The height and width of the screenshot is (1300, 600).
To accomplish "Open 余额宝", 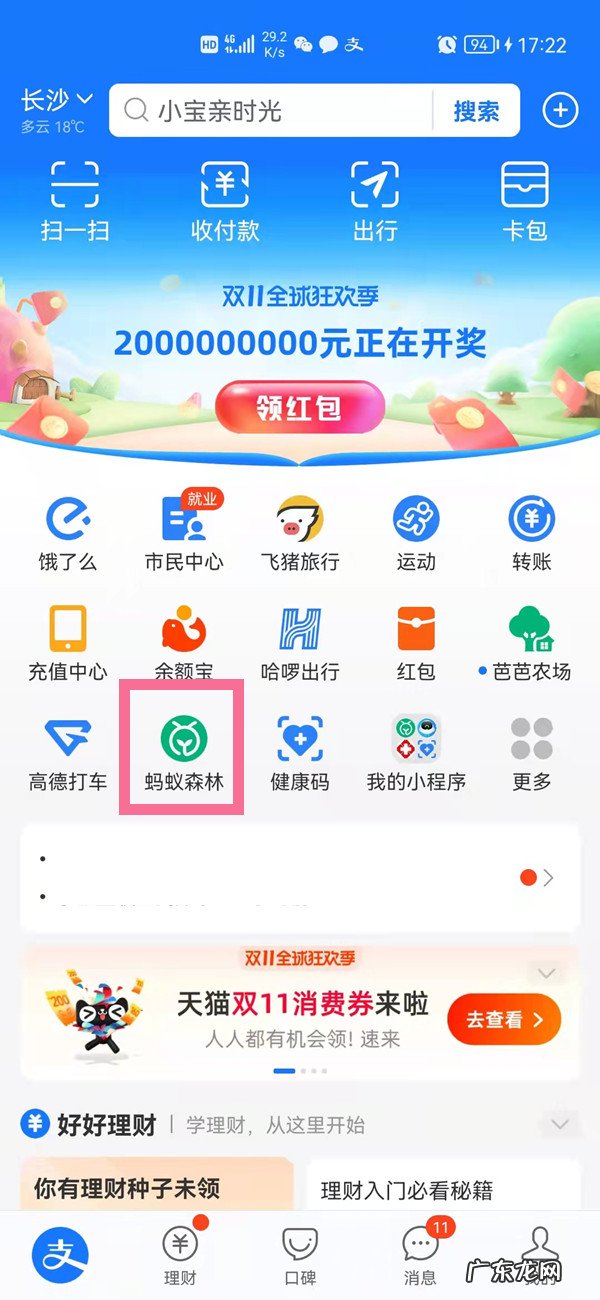I will [x=184, y=642].
